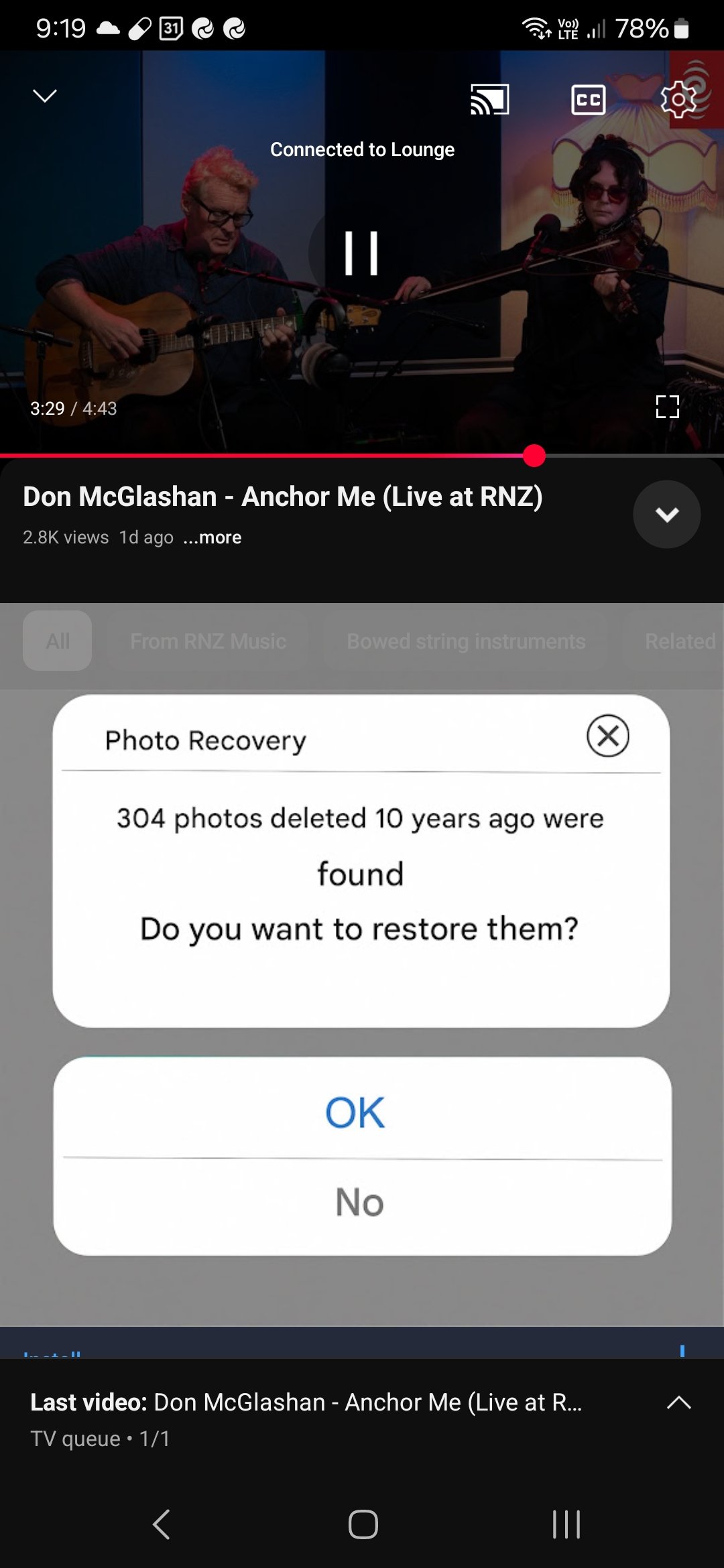This screenshot has height=1568, width=724.
Task: Enter fullscreen mode
Action: tap(667, 407)
